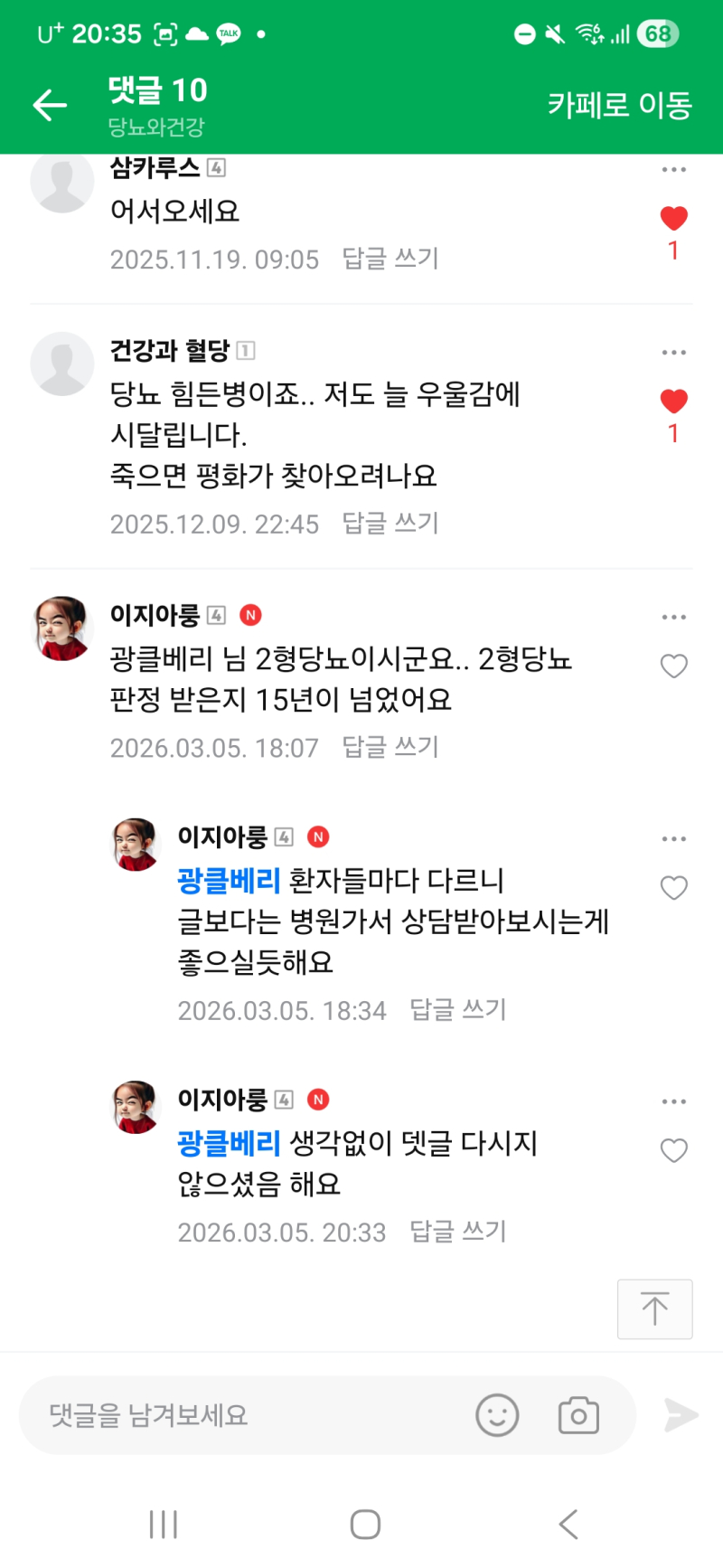This screenshot has height=1568, width=723.
Task: Tap the 광클베리 mention in the 18:34 reply
Action: 229,880
